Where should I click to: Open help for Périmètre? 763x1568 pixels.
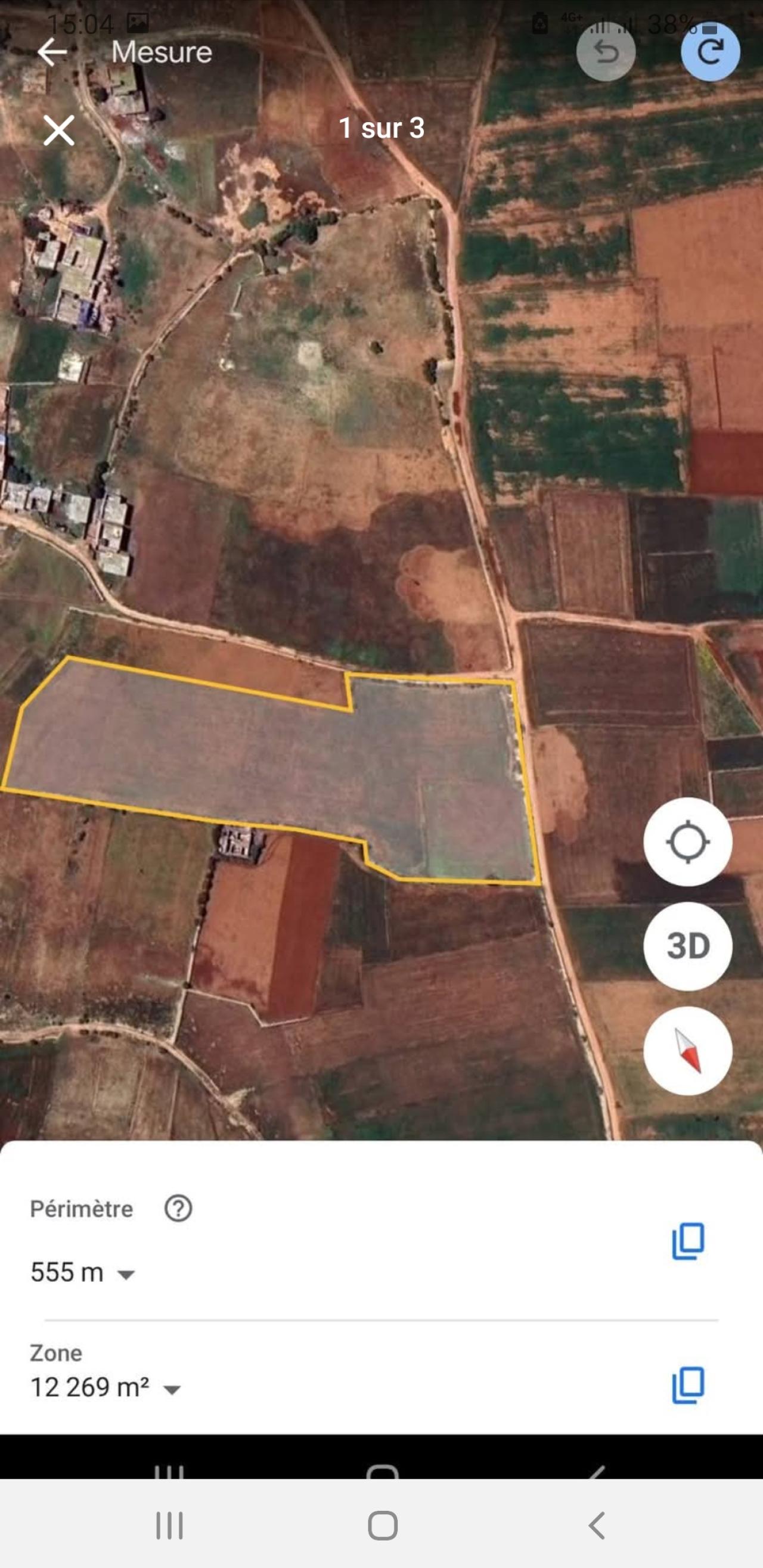point(178,1208)
